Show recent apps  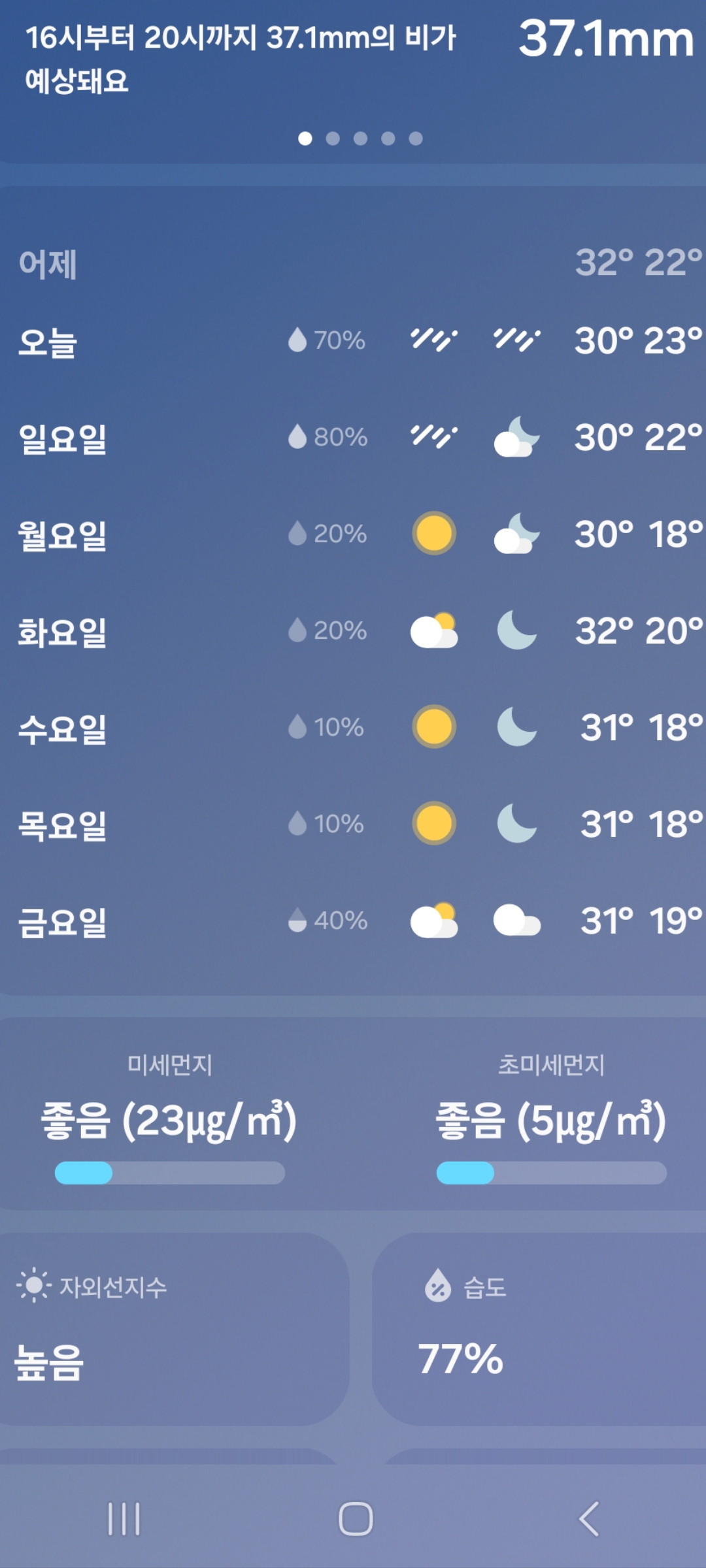pyautogui.click(x=124, y=1518)
